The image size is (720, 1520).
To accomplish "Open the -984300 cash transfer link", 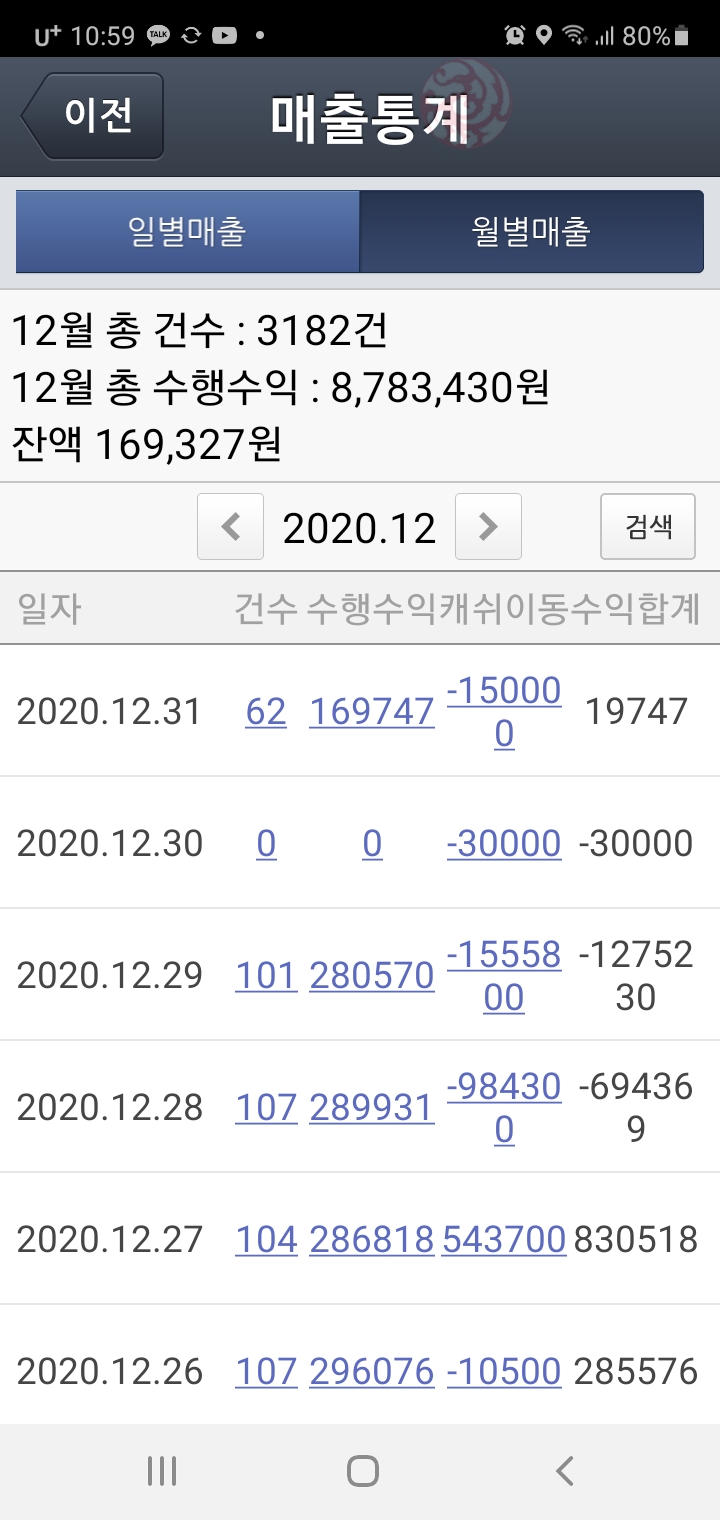I will tap(504, 1108).
